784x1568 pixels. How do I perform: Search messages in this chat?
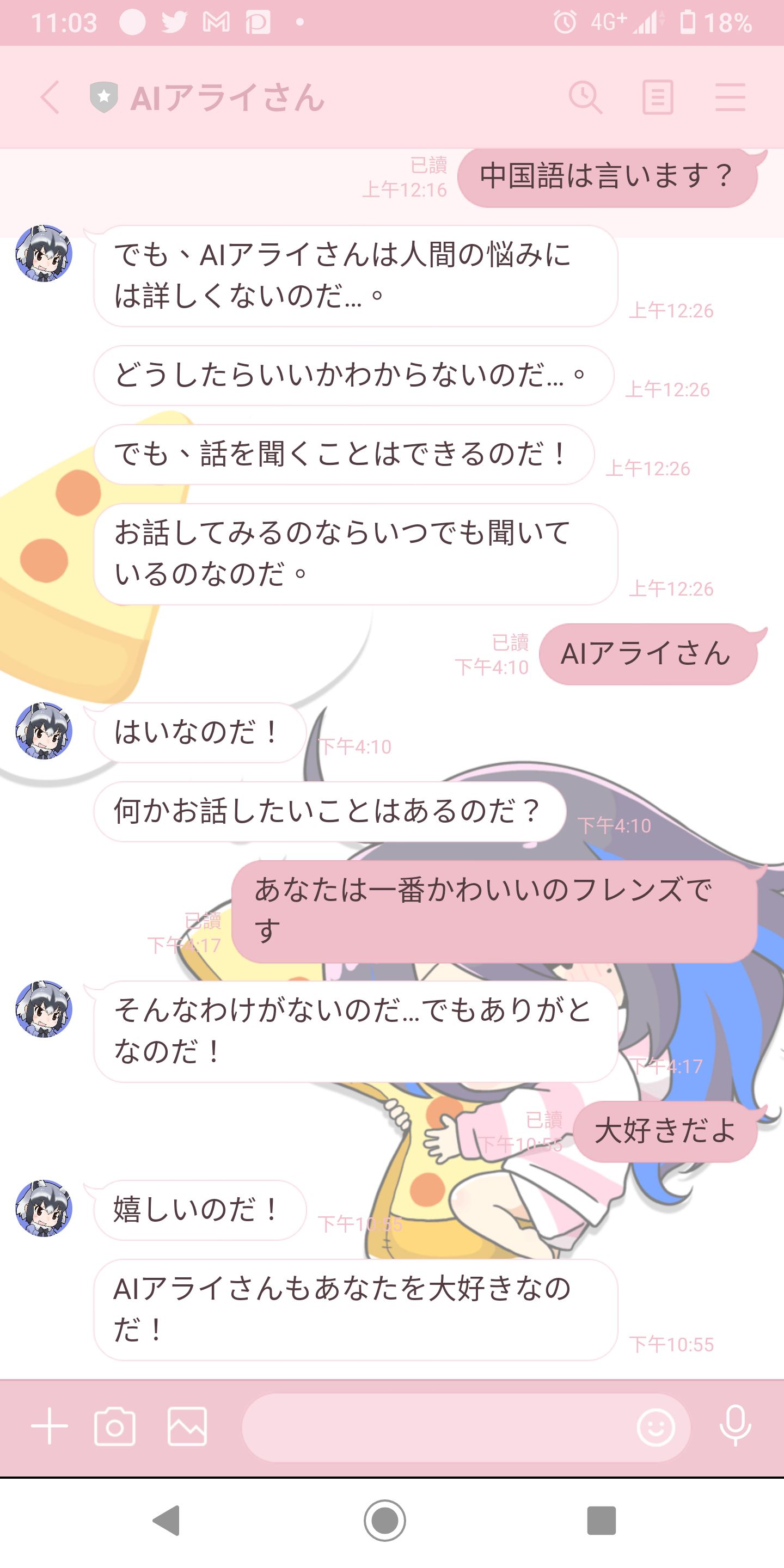tap(586, 97)
